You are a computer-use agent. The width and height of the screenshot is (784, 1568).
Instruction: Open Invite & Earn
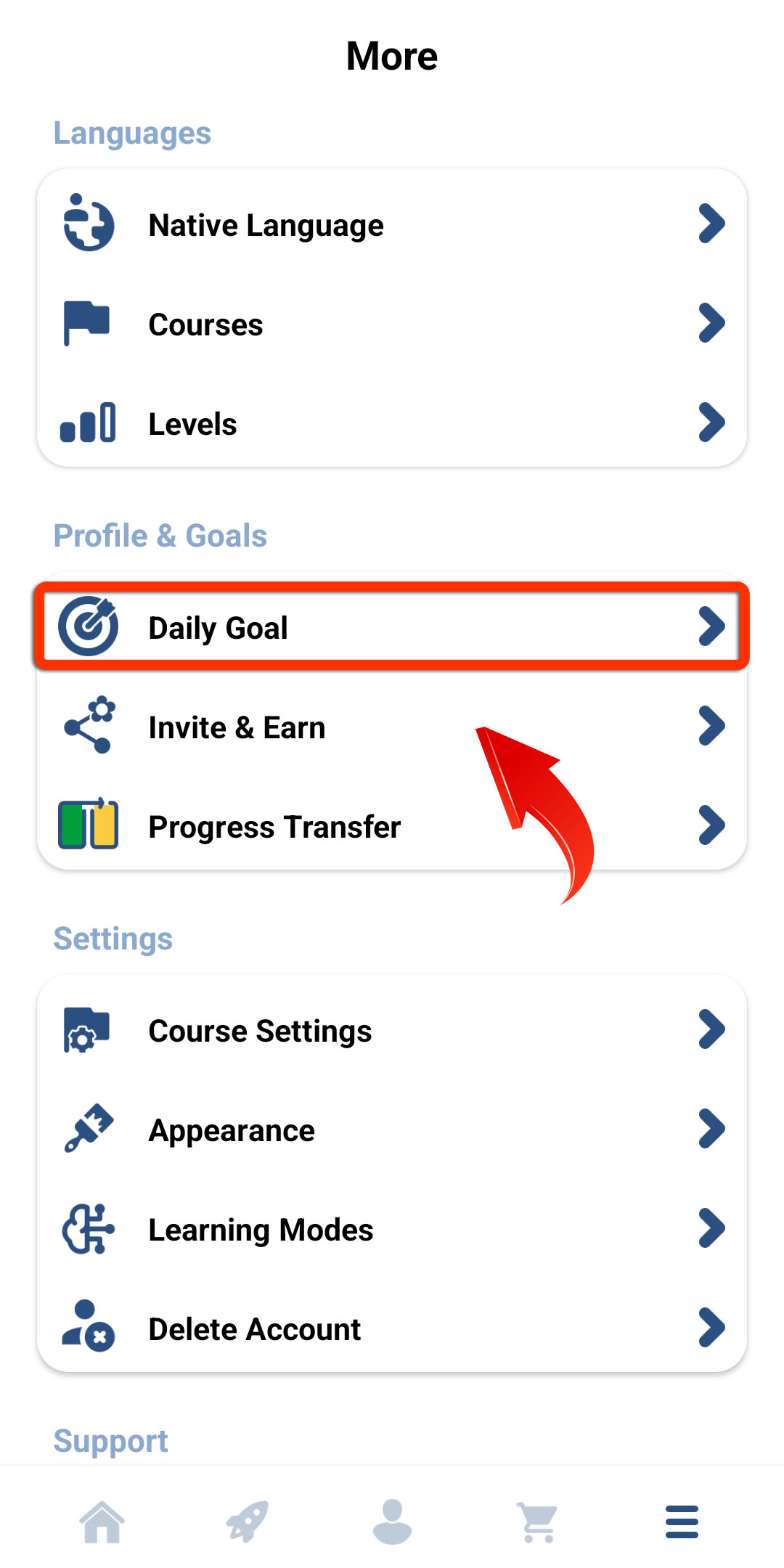[392, 727]
